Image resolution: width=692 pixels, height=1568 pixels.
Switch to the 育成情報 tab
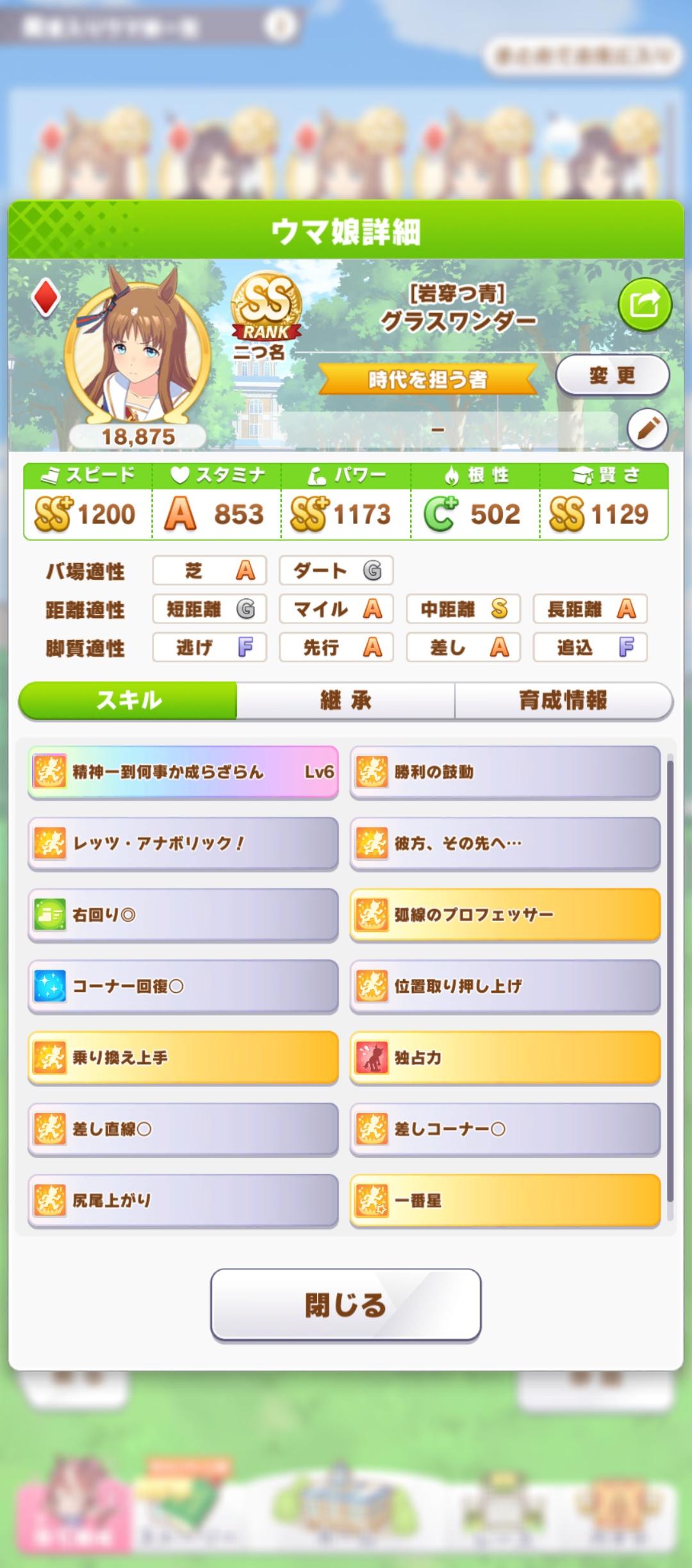tap(563, 700)
